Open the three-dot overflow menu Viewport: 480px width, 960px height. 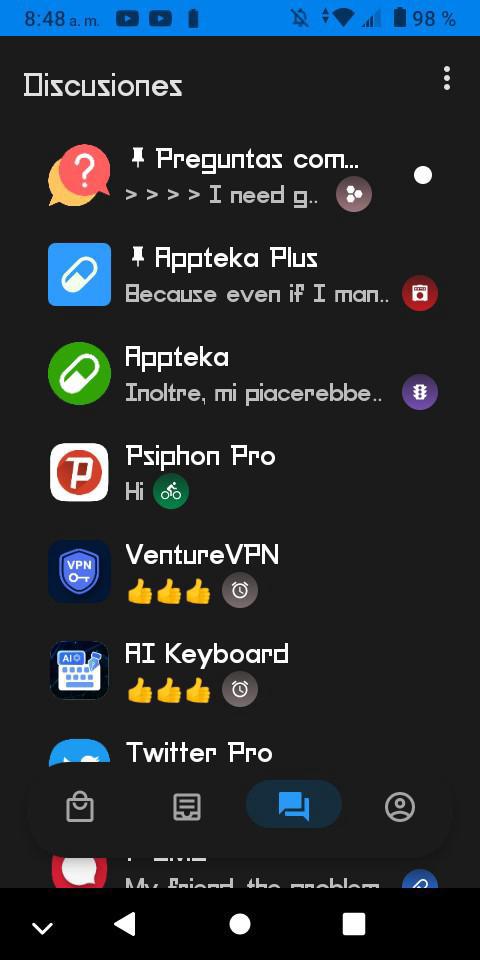click(x=447, y=78)
